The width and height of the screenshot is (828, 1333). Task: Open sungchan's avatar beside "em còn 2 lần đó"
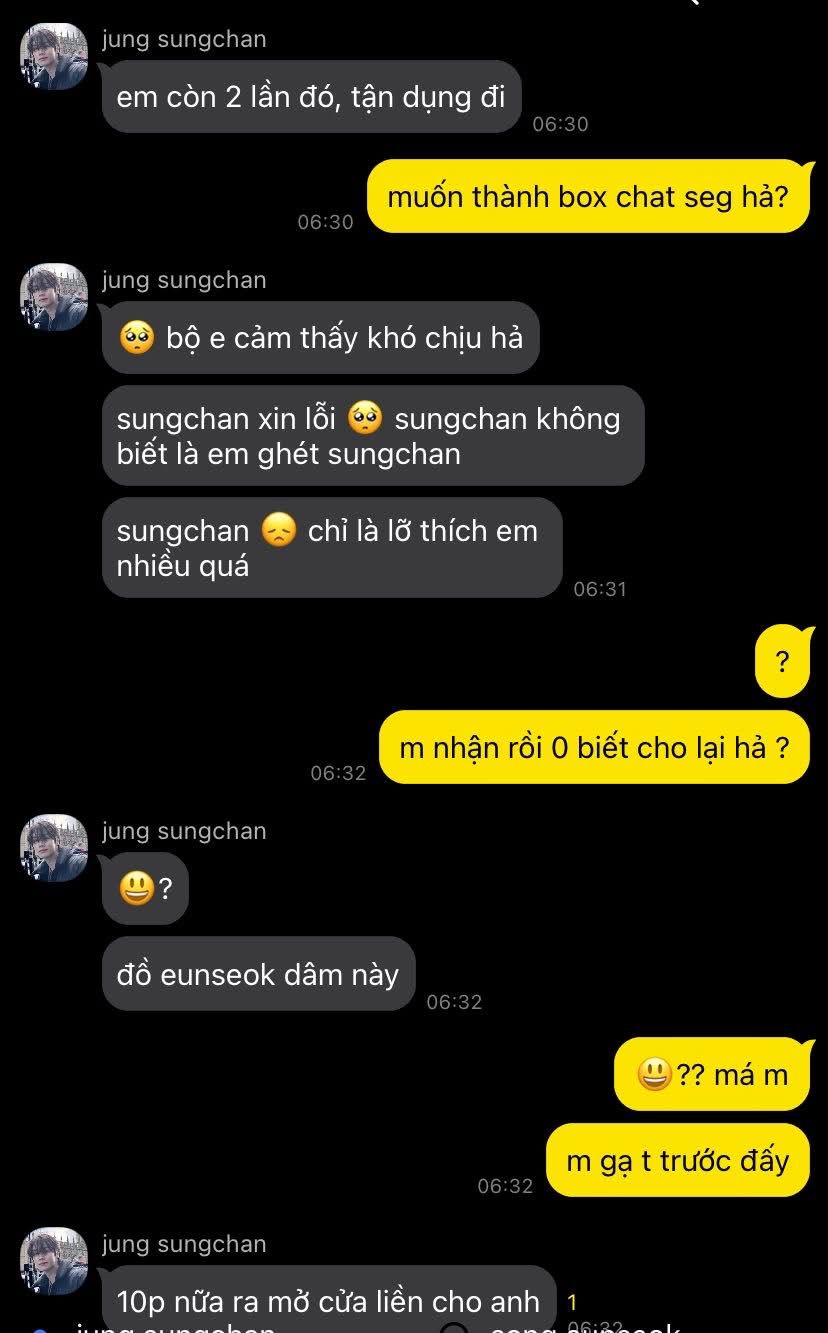pos(54,57)
